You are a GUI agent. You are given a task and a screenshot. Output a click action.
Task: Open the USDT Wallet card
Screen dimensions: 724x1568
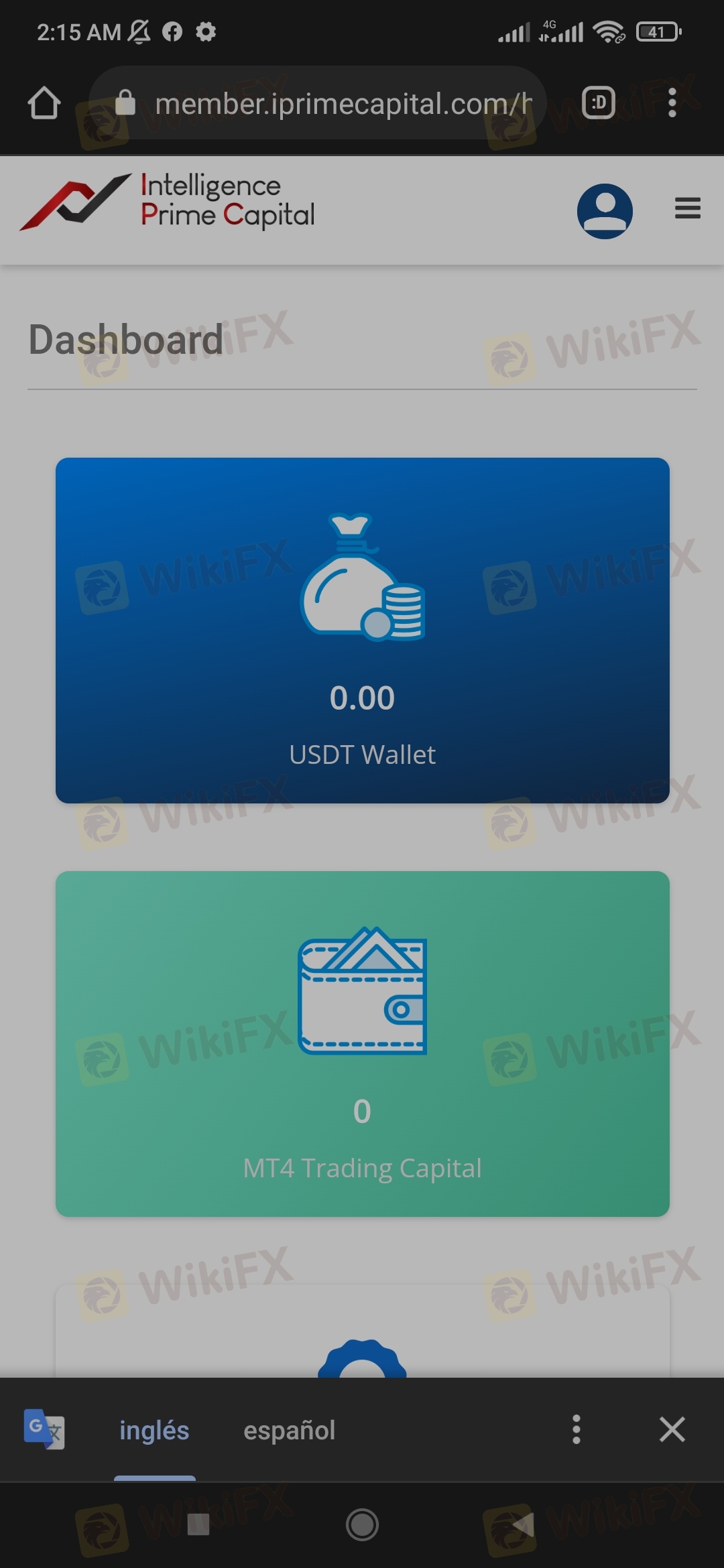pyautogui.click(x=363, y=631)
